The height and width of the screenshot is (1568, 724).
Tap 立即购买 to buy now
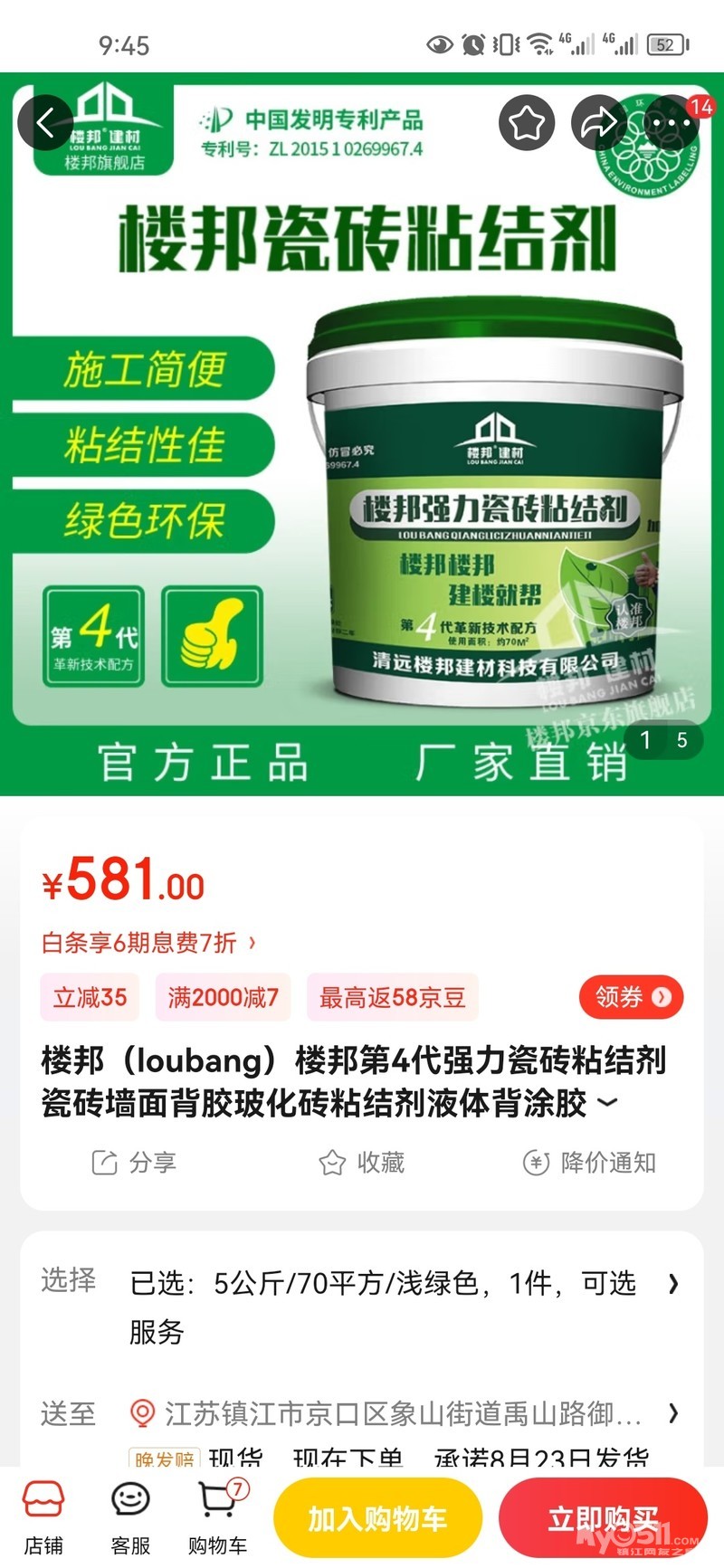click(x=602, y=1518)
